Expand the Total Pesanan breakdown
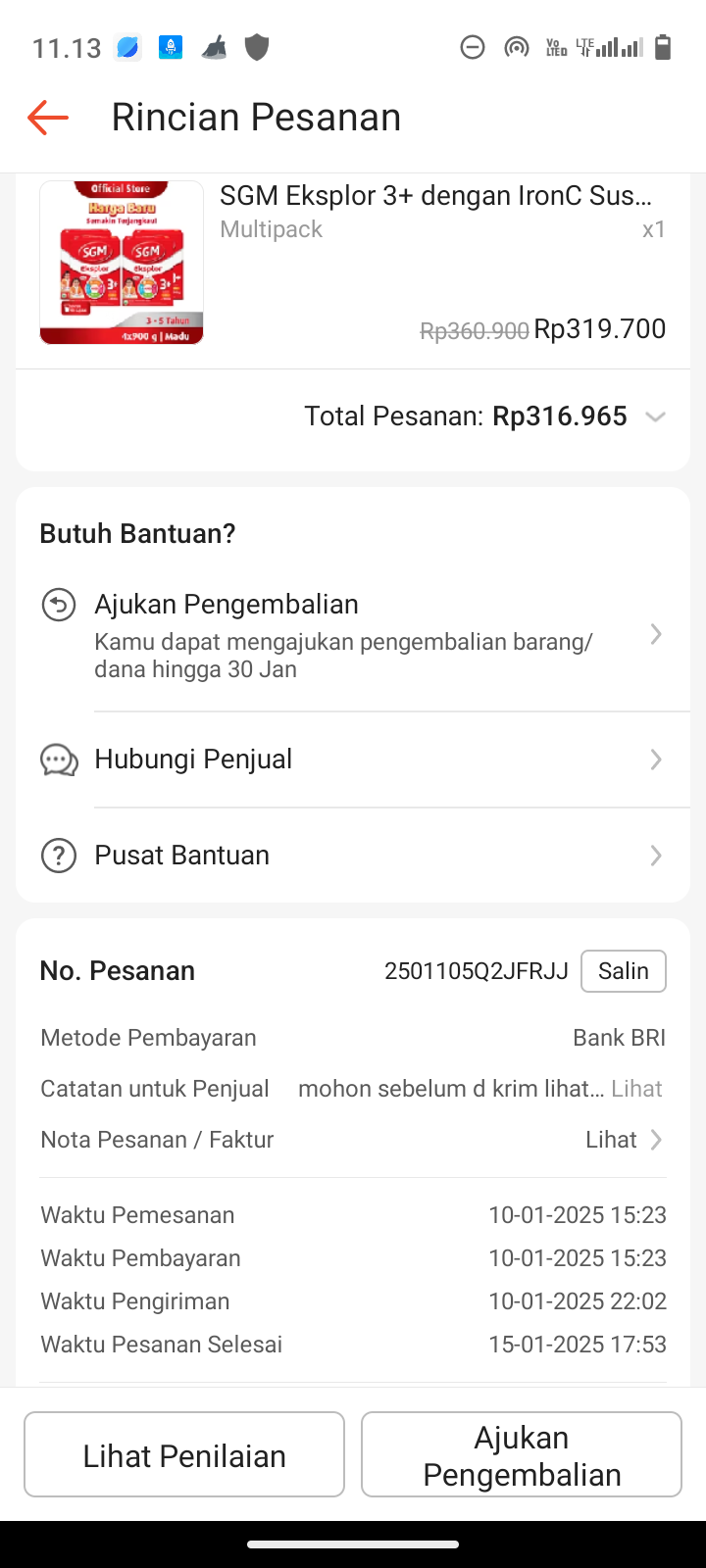The height and width of the screenshot is (1568, 706). tap(655, 416)
